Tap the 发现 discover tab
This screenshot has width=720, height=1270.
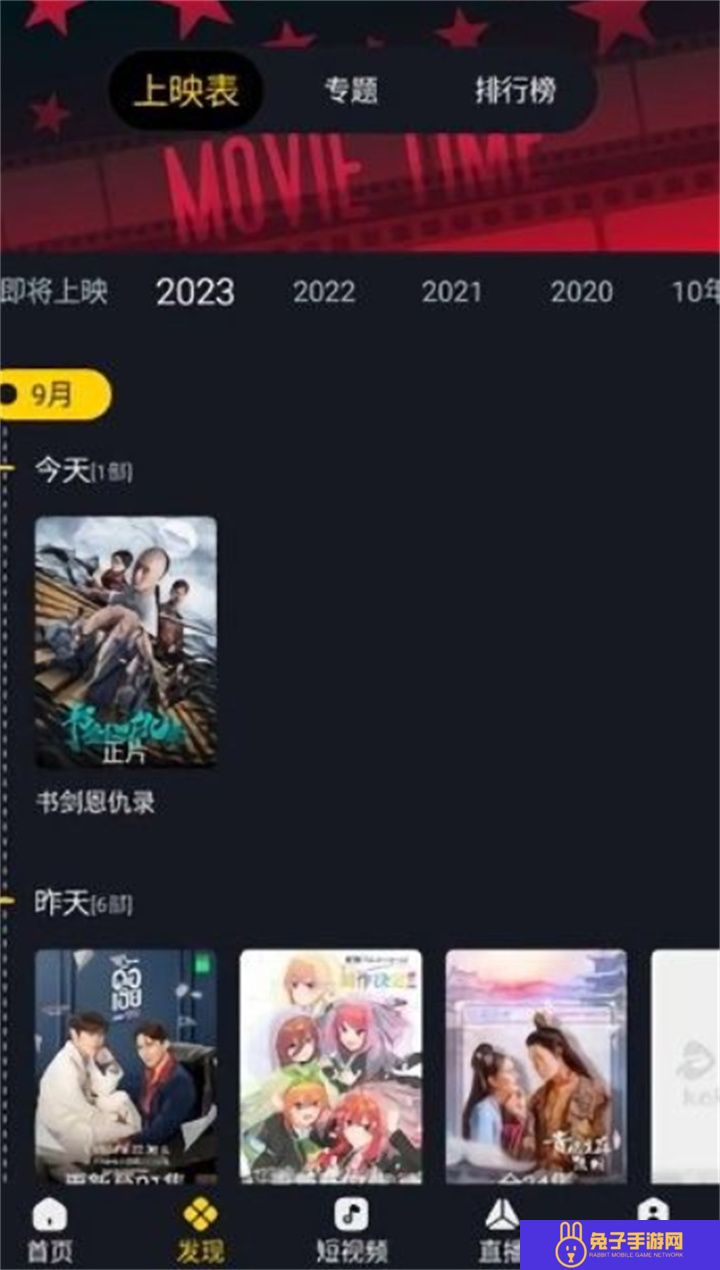(x=200, y=1229)
